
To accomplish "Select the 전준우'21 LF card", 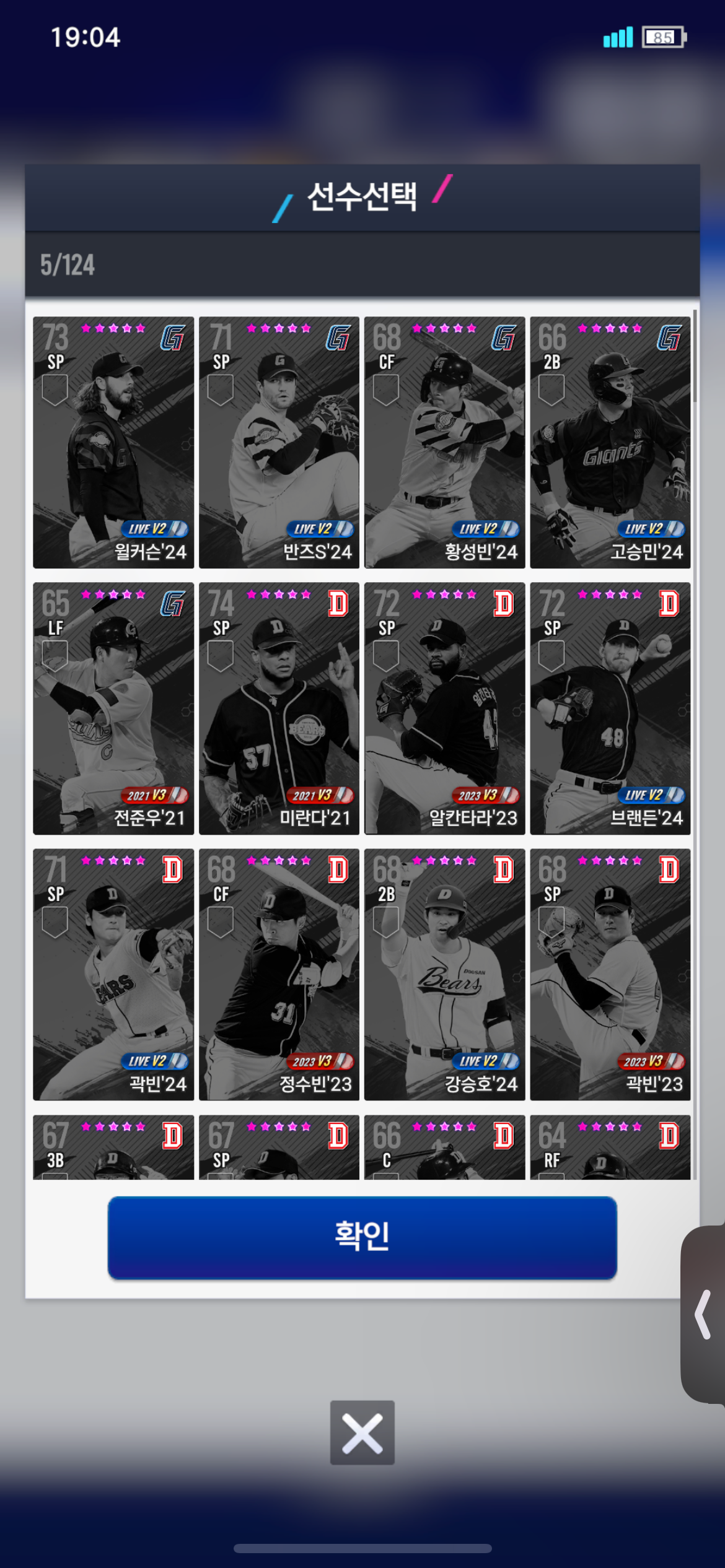I will [x=113, y=708].
